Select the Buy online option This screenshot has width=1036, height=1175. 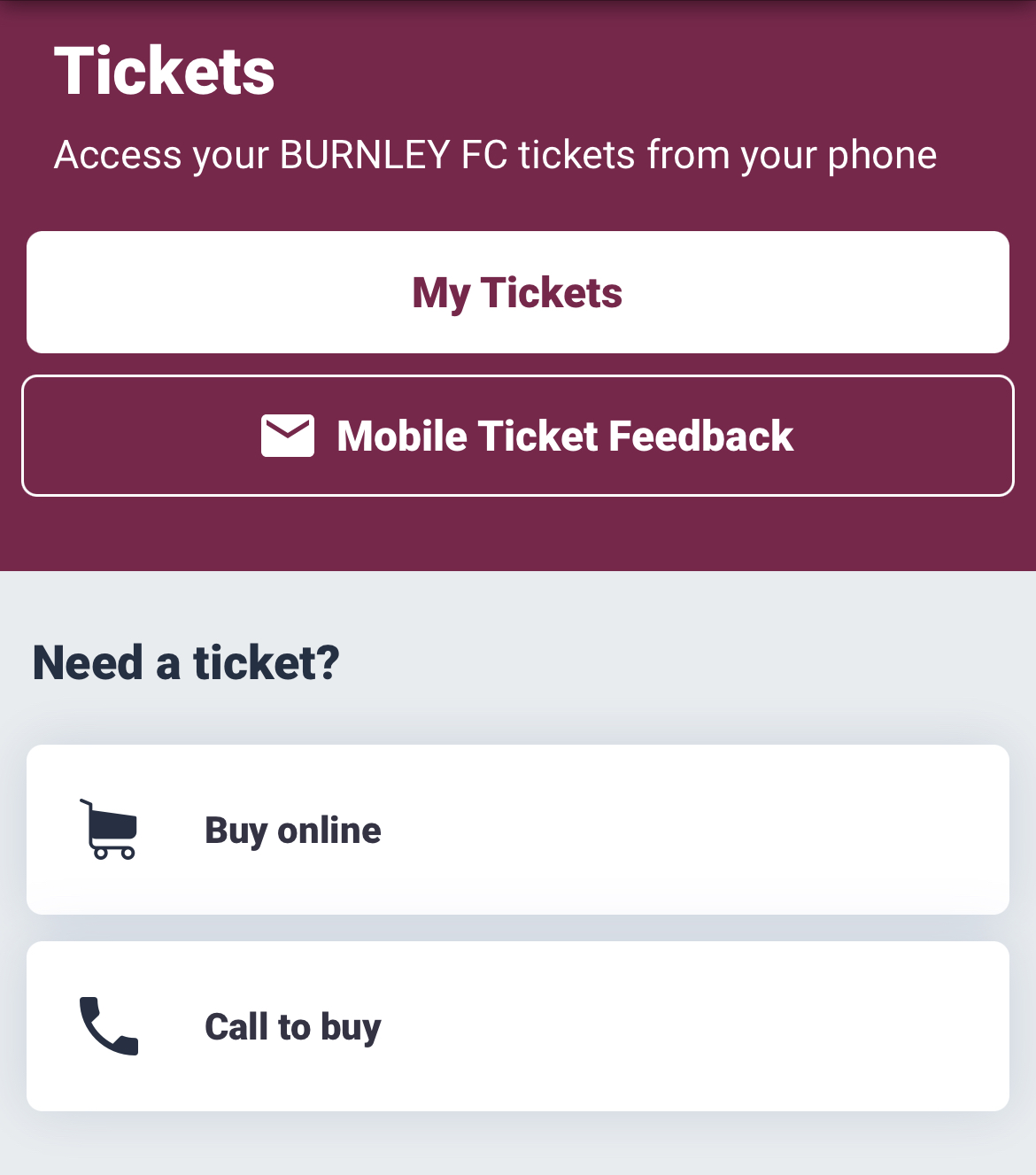[517, 830]
